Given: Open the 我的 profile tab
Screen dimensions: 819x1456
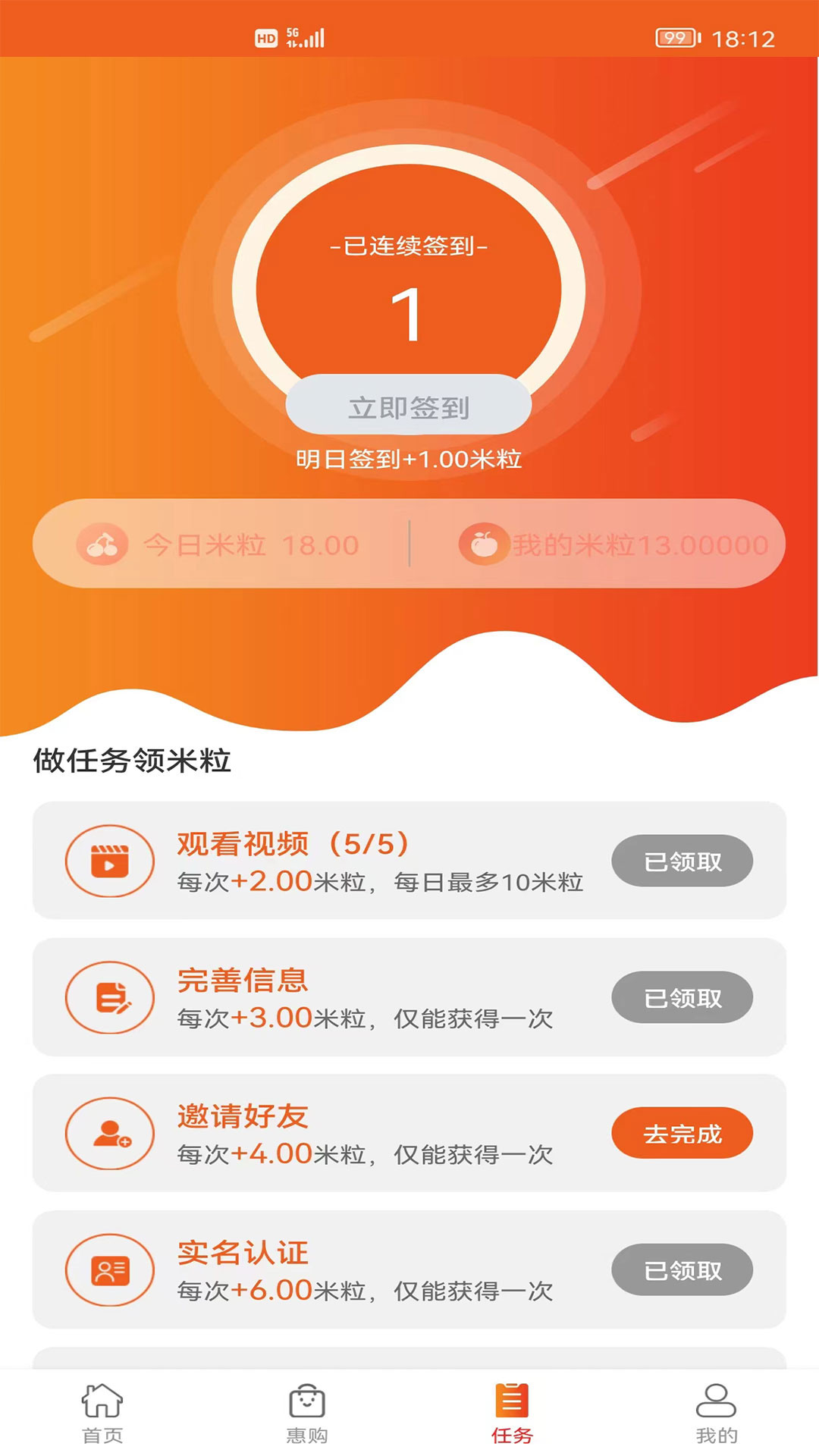Looking at the screenshot, I should click(716, 1413).
